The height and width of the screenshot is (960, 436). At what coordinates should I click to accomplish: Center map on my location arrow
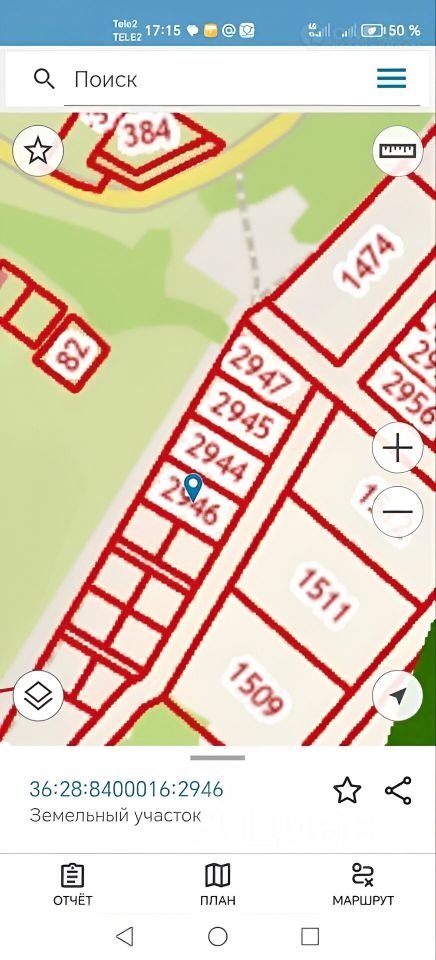(397, 696)
